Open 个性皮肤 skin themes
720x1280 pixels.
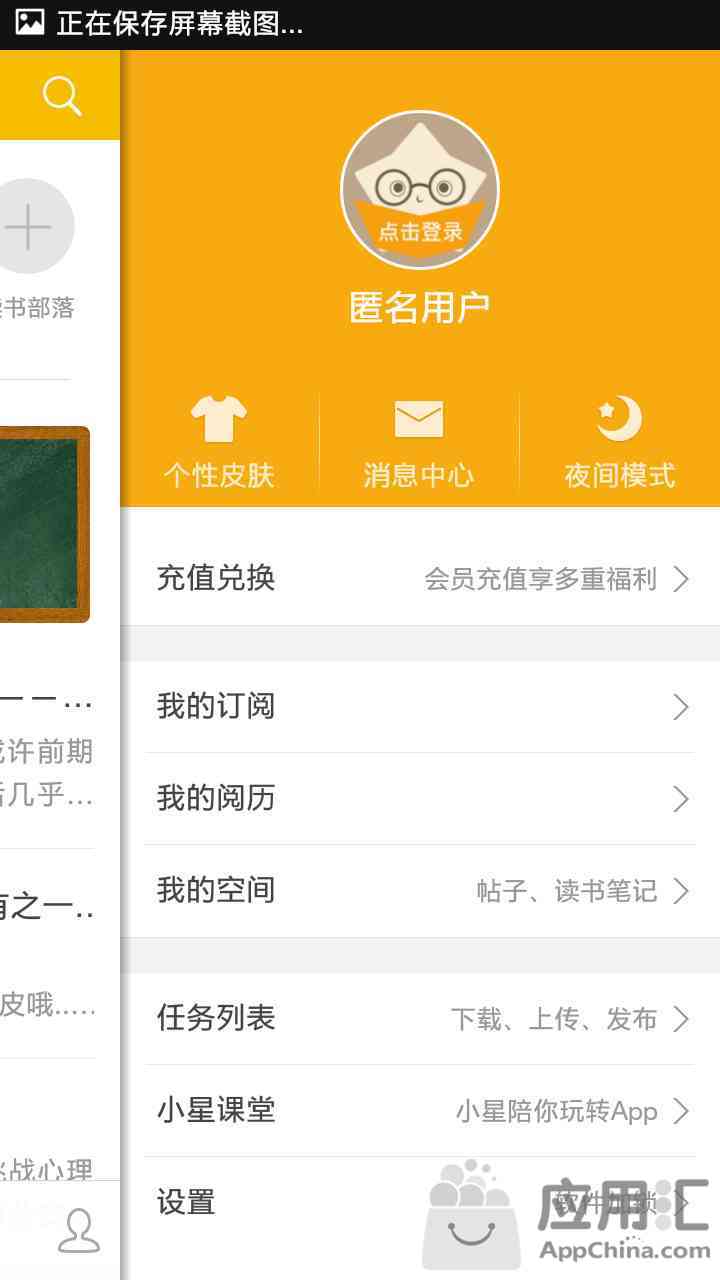(x=219, y=442)
